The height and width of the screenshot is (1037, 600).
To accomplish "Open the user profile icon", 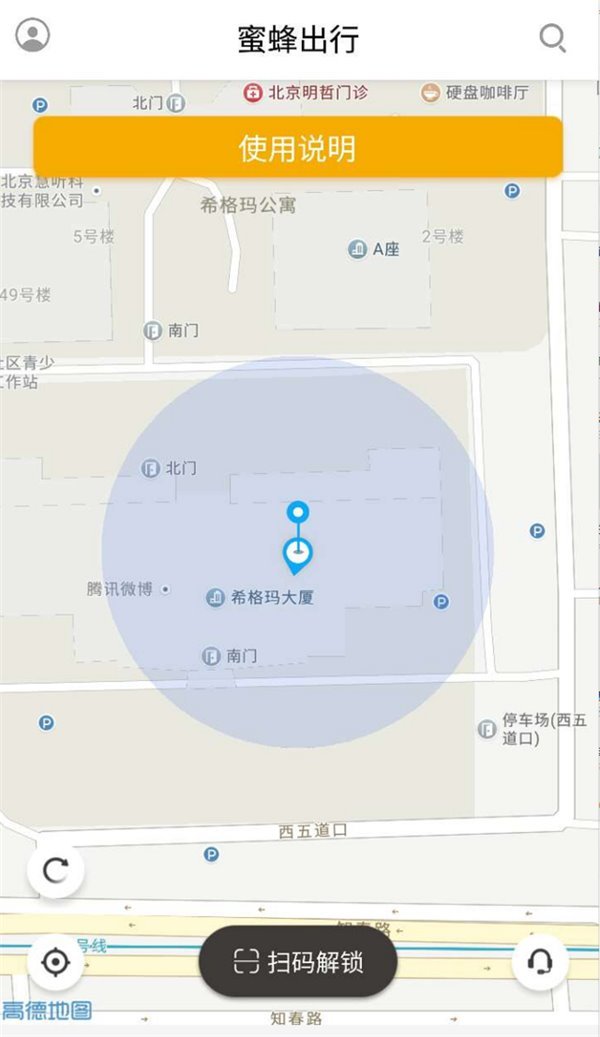I will [33, 35].
